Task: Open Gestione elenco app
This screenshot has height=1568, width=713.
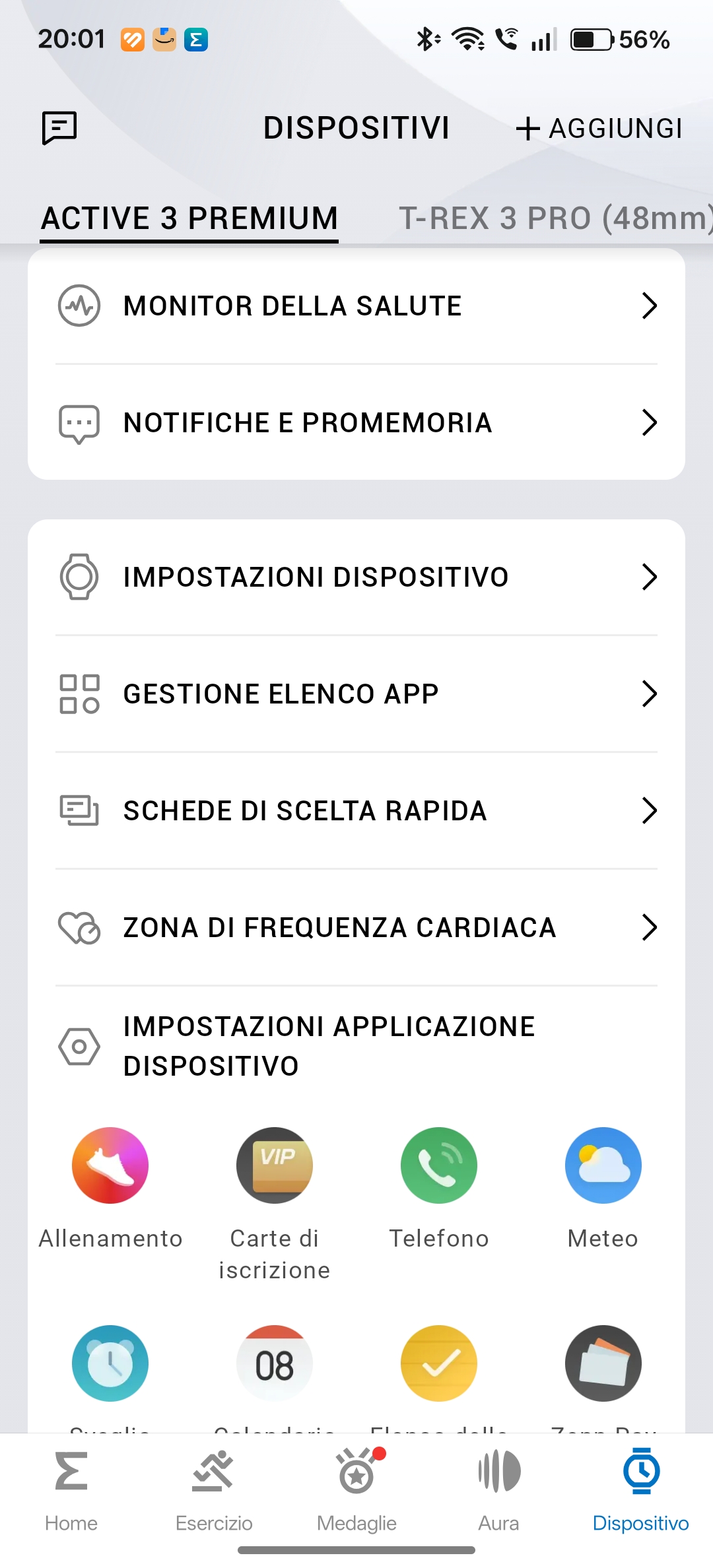Action: (356, 694)
